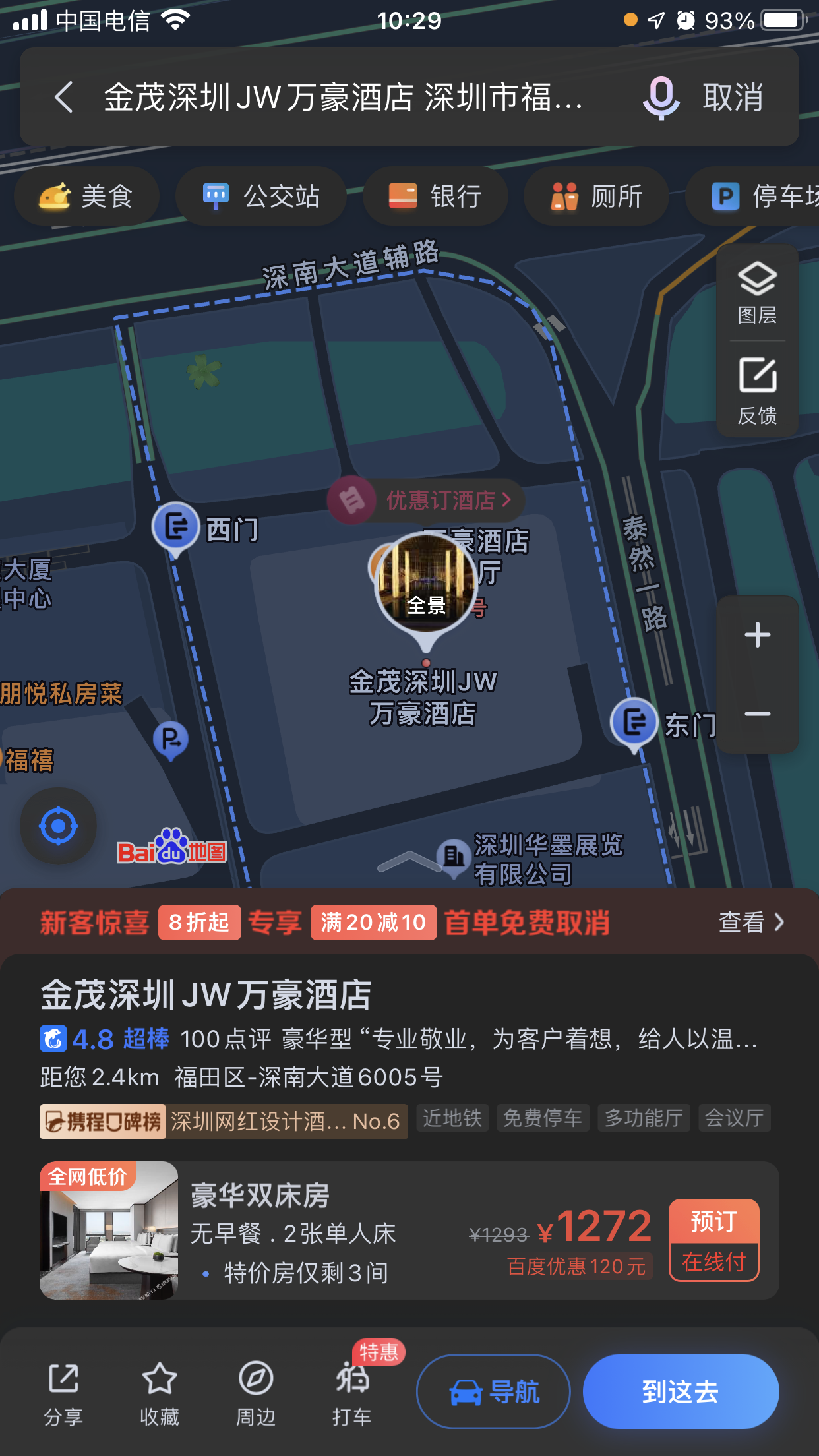Image resolution: width=819 pixels, height=1456 pixels.
Task: Share this hotel location
Action: click(63, 1390)
